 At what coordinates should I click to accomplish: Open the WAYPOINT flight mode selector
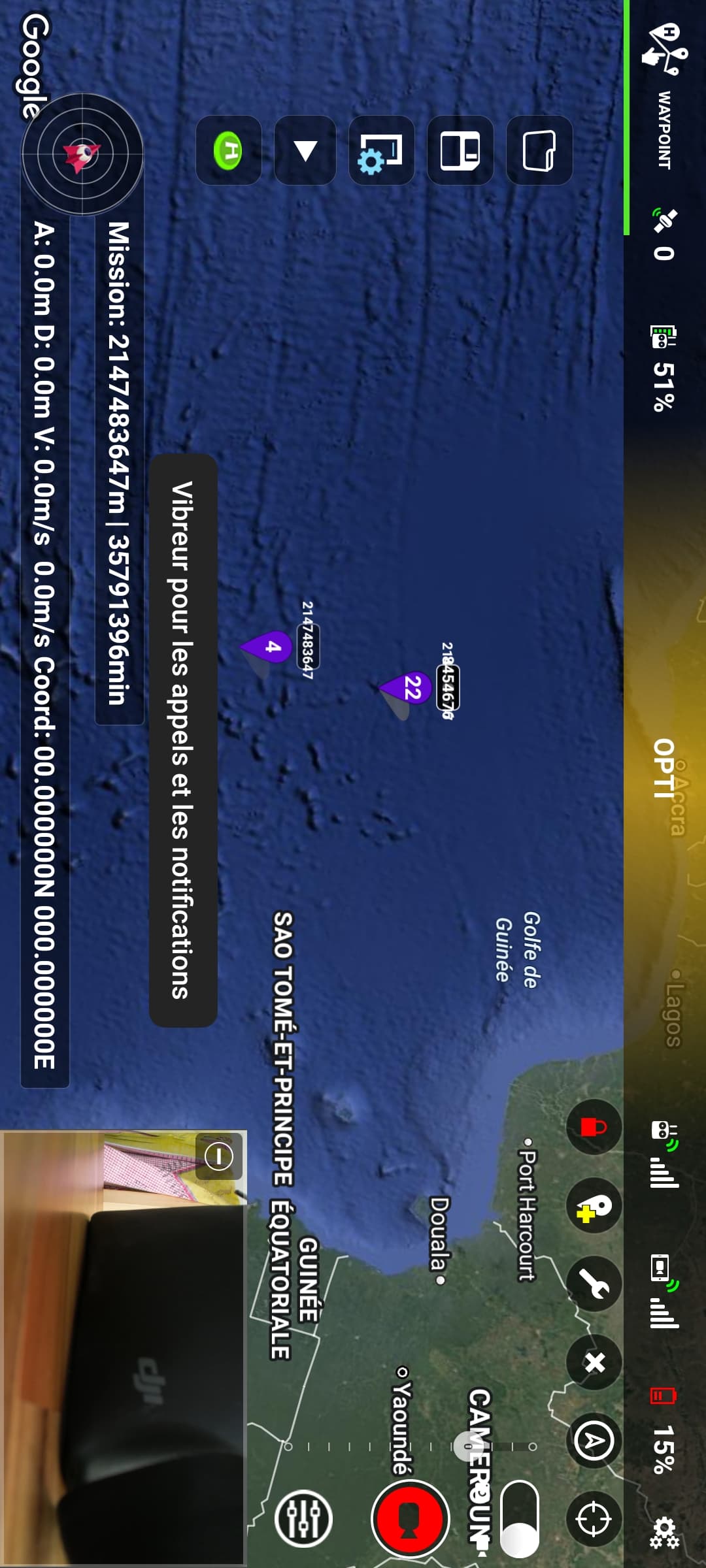click(664, 98)
